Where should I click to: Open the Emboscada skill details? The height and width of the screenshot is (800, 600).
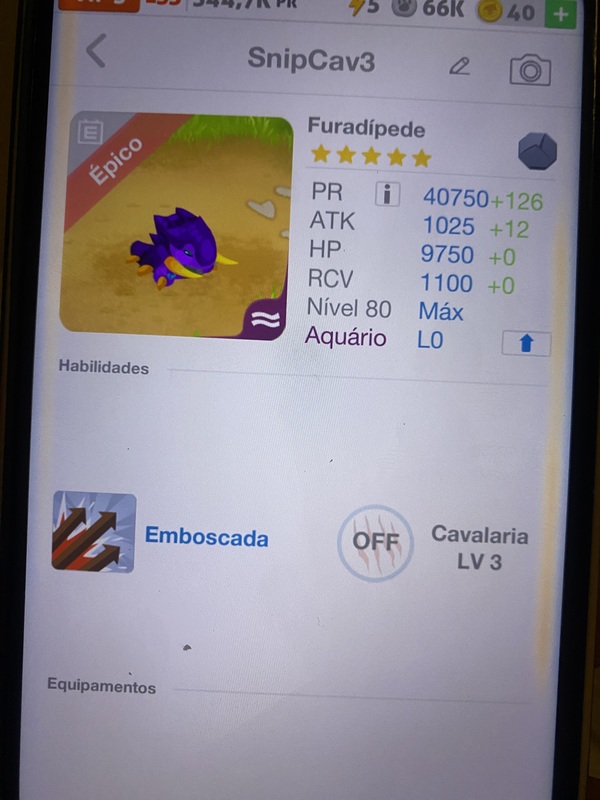[x=94, y=532]
